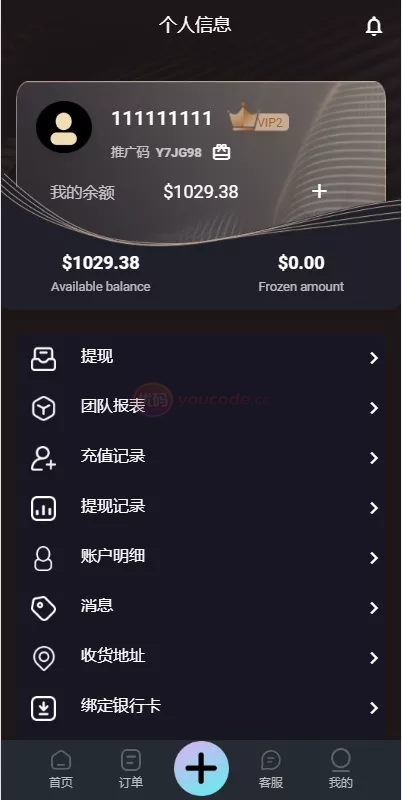The height and width of the screenshot is (800, 402).
Task: Tap the profile avatar picture
Action: click(64, 127)
